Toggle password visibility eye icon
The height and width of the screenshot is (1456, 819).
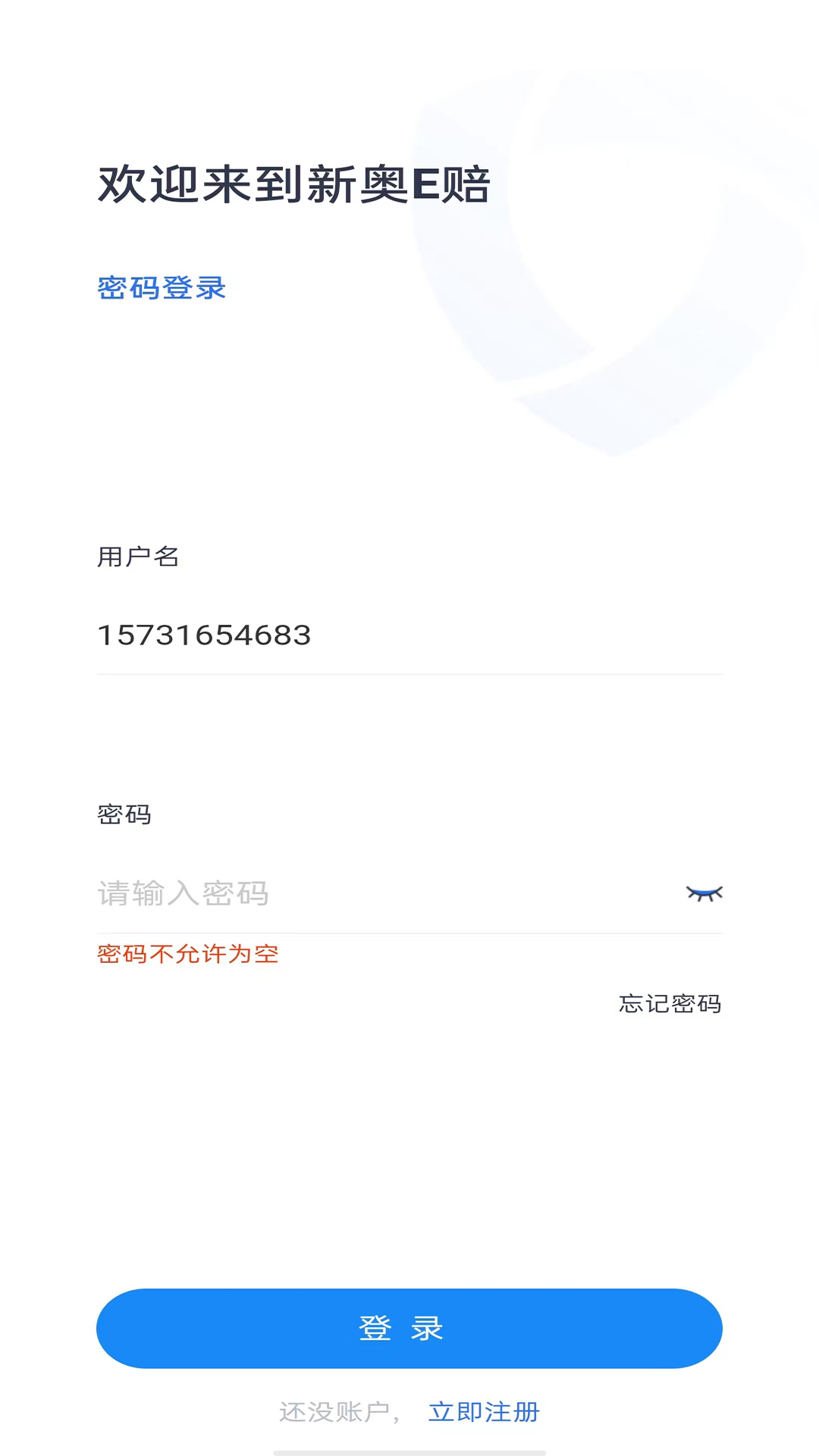(x=704, y=894)
